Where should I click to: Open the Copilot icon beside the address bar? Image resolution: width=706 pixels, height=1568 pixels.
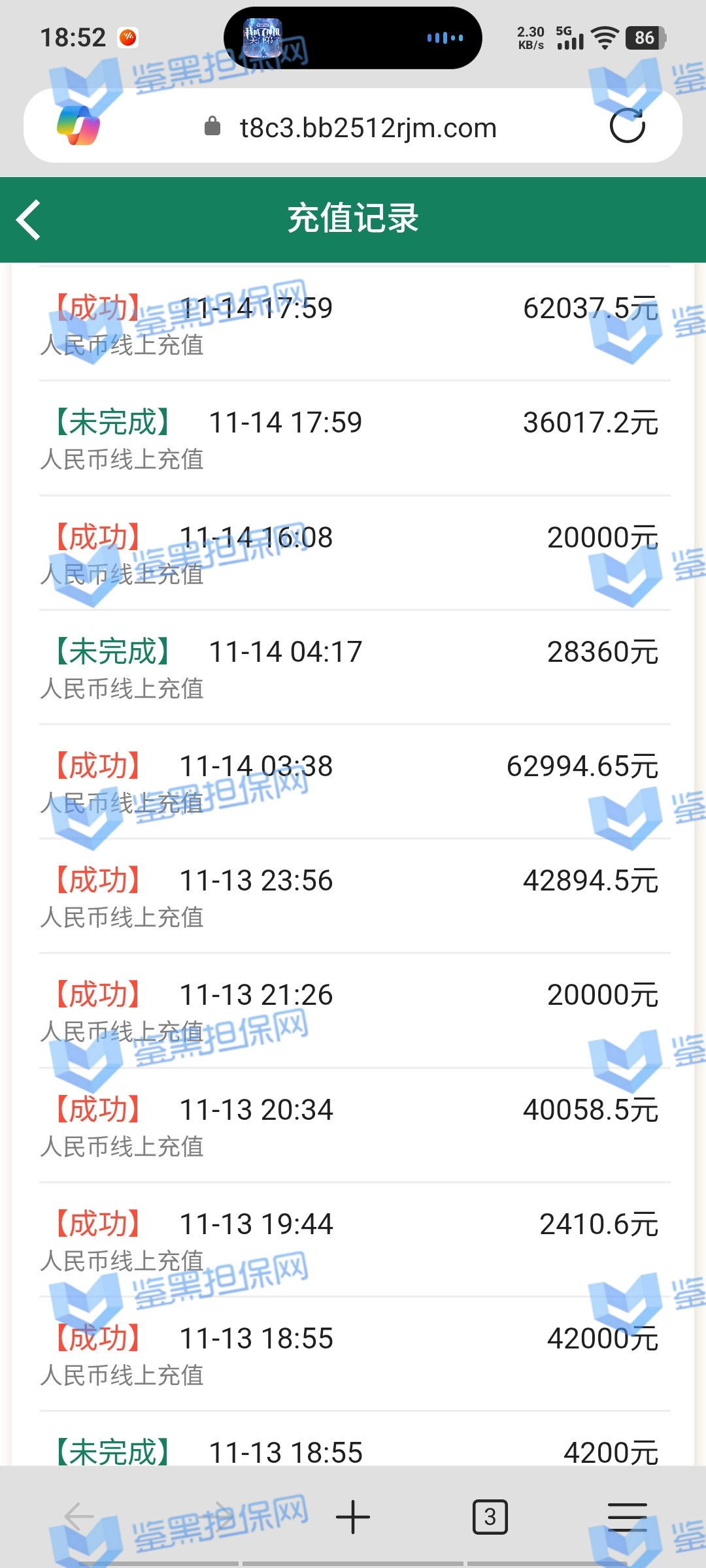78,125
